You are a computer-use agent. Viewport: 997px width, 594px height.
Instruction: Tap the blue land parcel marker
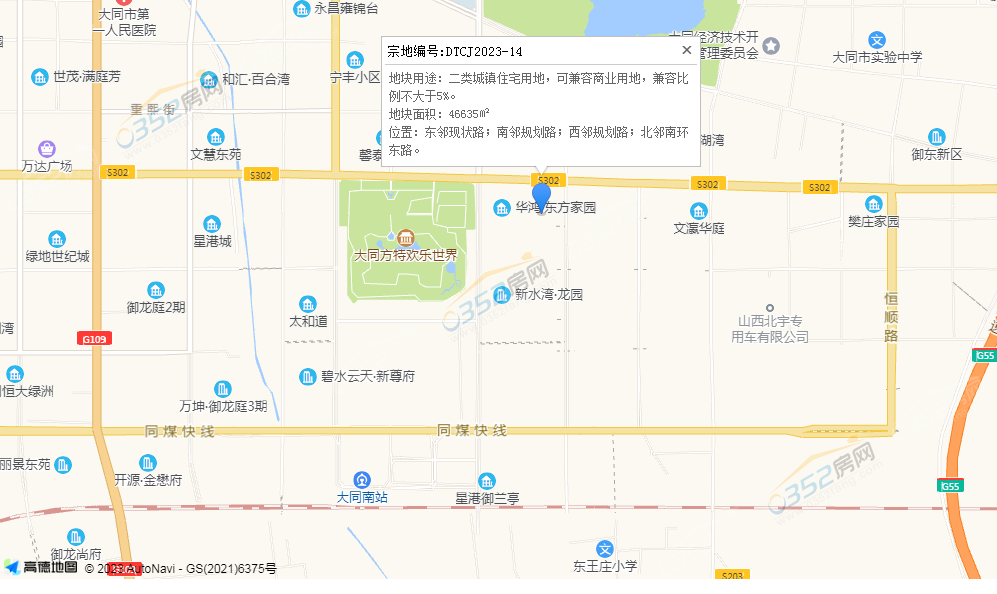click(x=541, y=197)
